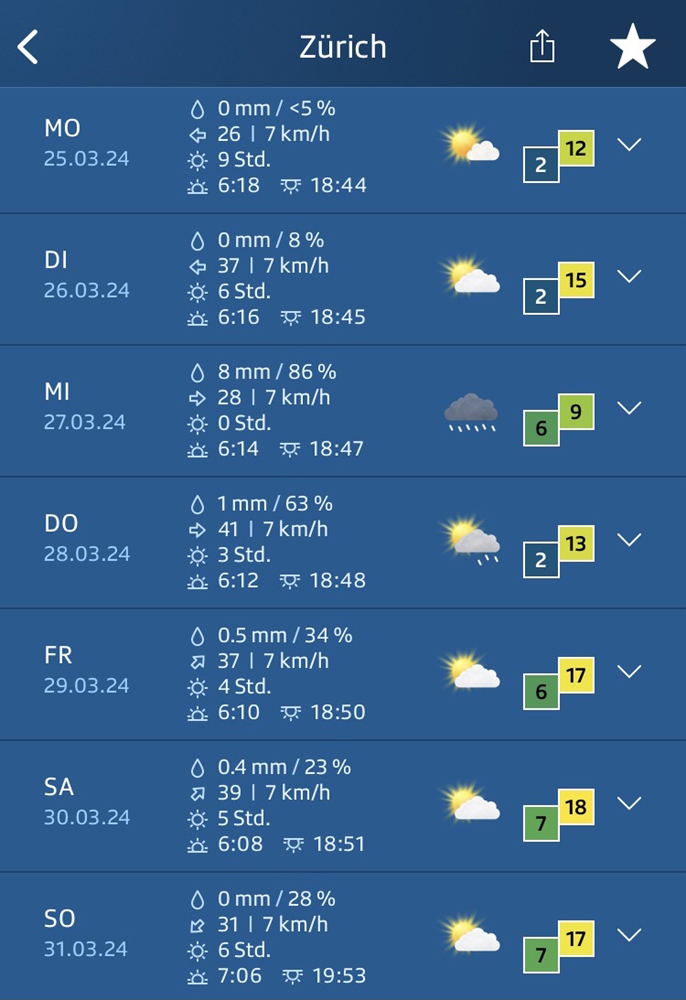The width and height of the screenshot is (686, 1000).
Task: Expand Thursday 28.03.24 forecast details
Action: point(629,540)
